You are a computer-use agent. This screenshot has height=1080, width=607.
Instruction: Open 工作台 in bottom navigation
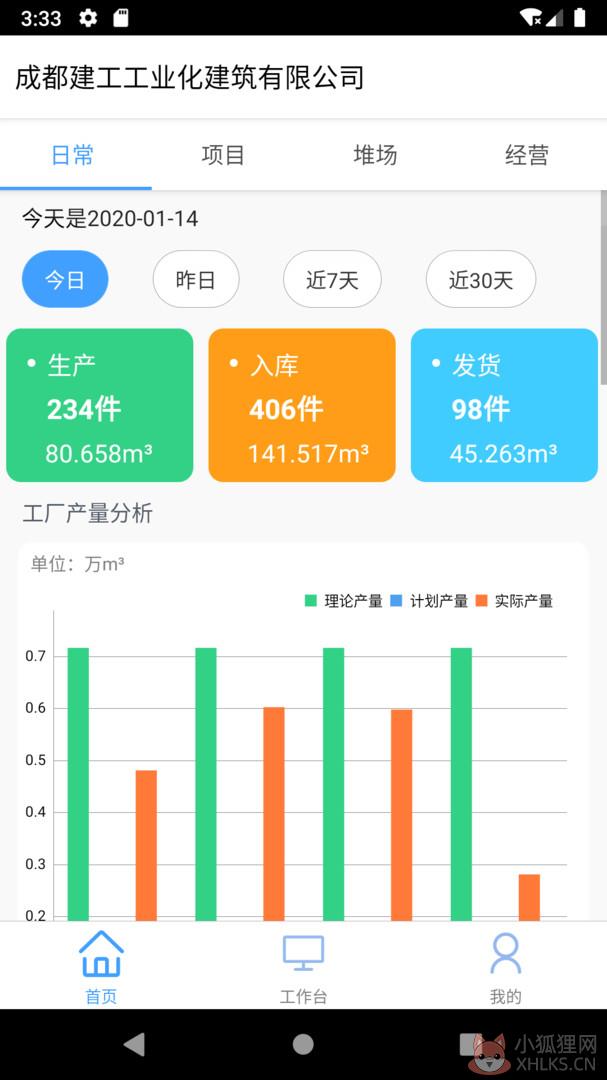click(x=303, y=966)
